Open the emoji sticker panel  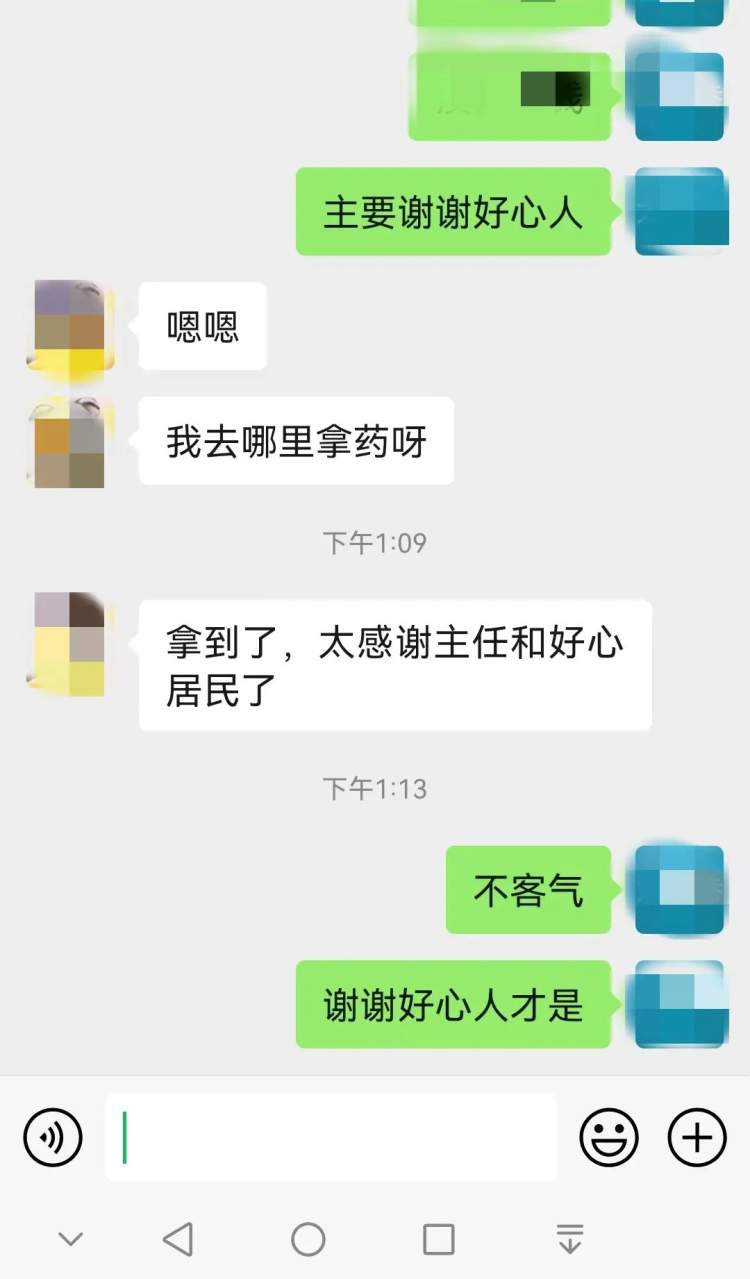coord(609,1137)
